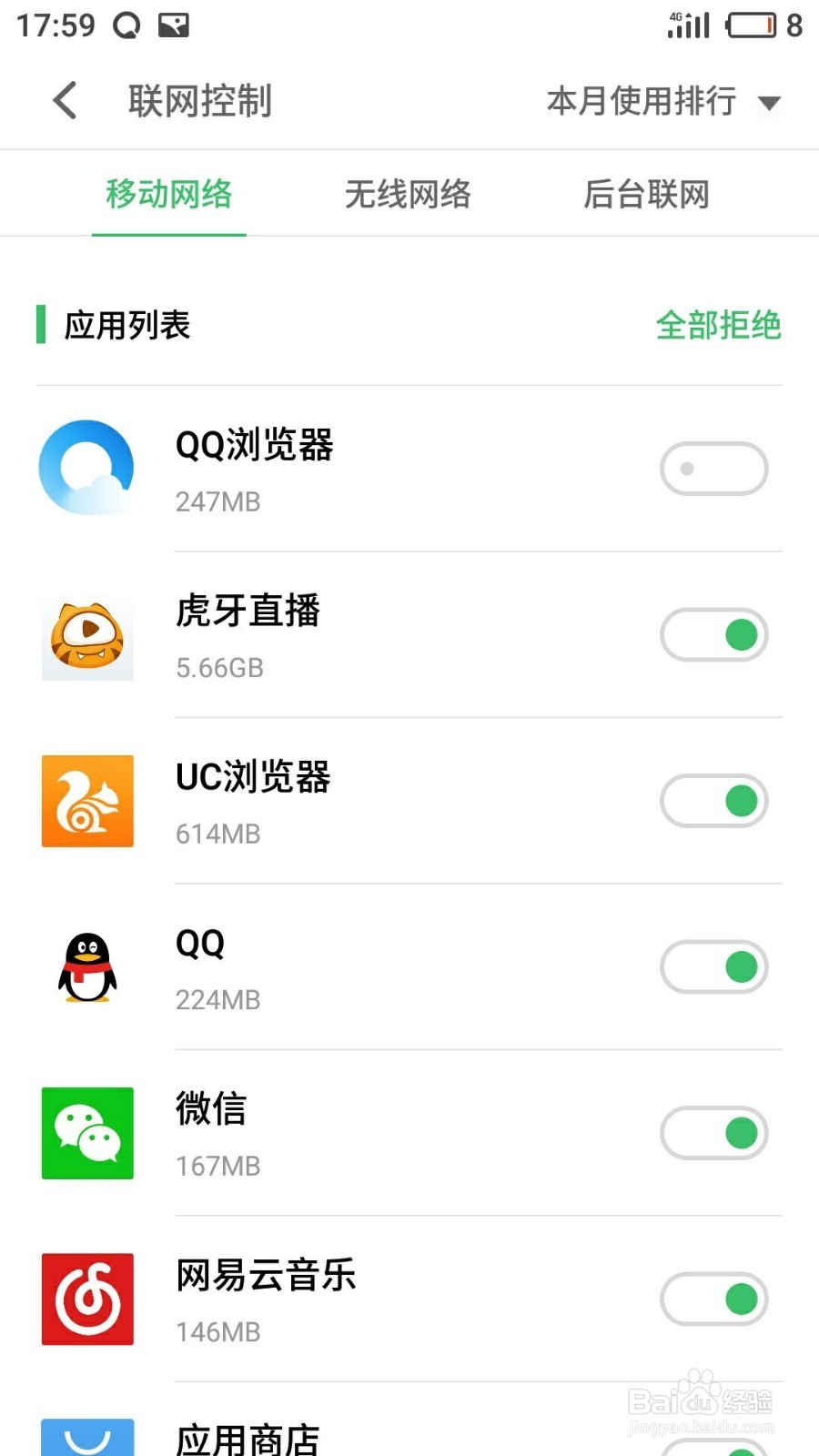Disable mobile data for 虎牙直播
819x1456 pixels.
click(x=713, y=634)
